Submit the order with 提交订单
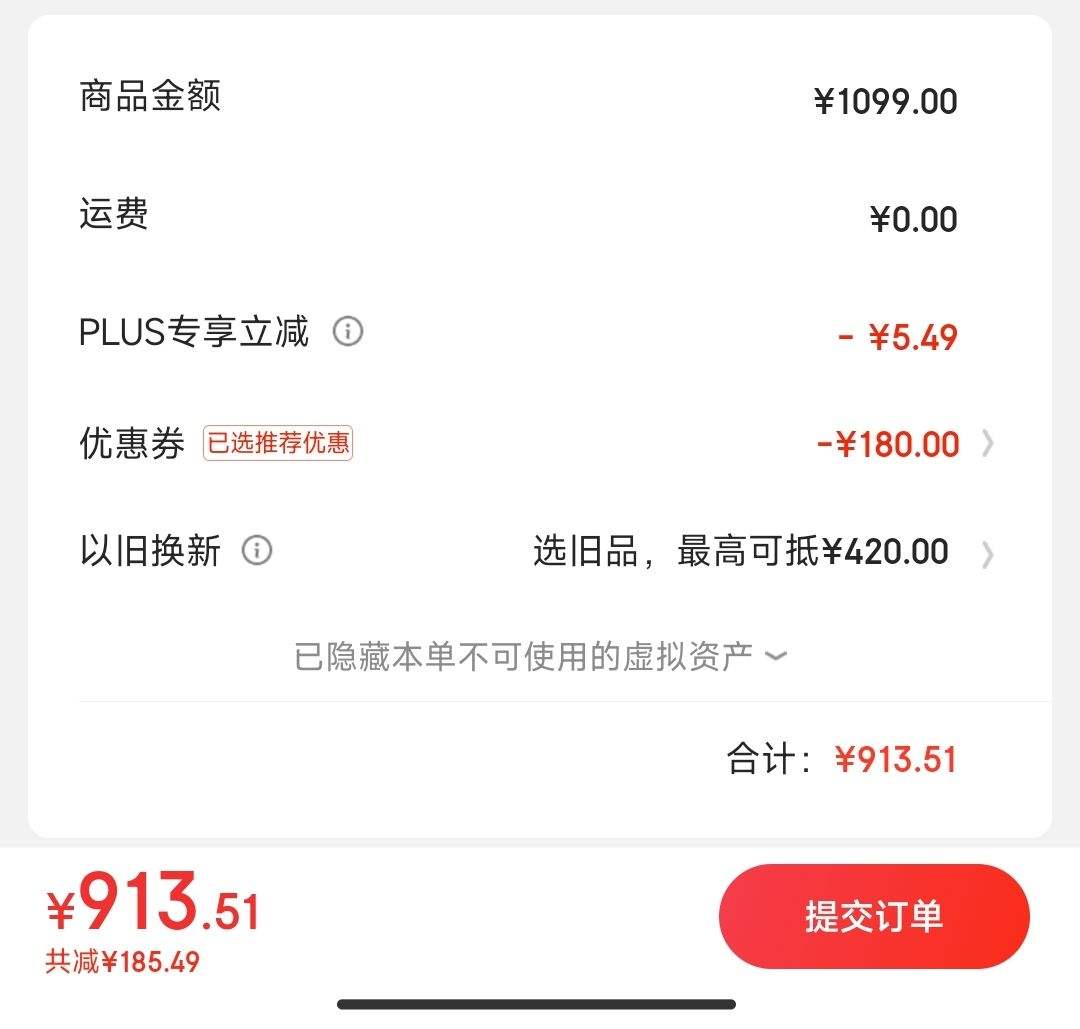1080x1029 pixels. coord(873,916)
